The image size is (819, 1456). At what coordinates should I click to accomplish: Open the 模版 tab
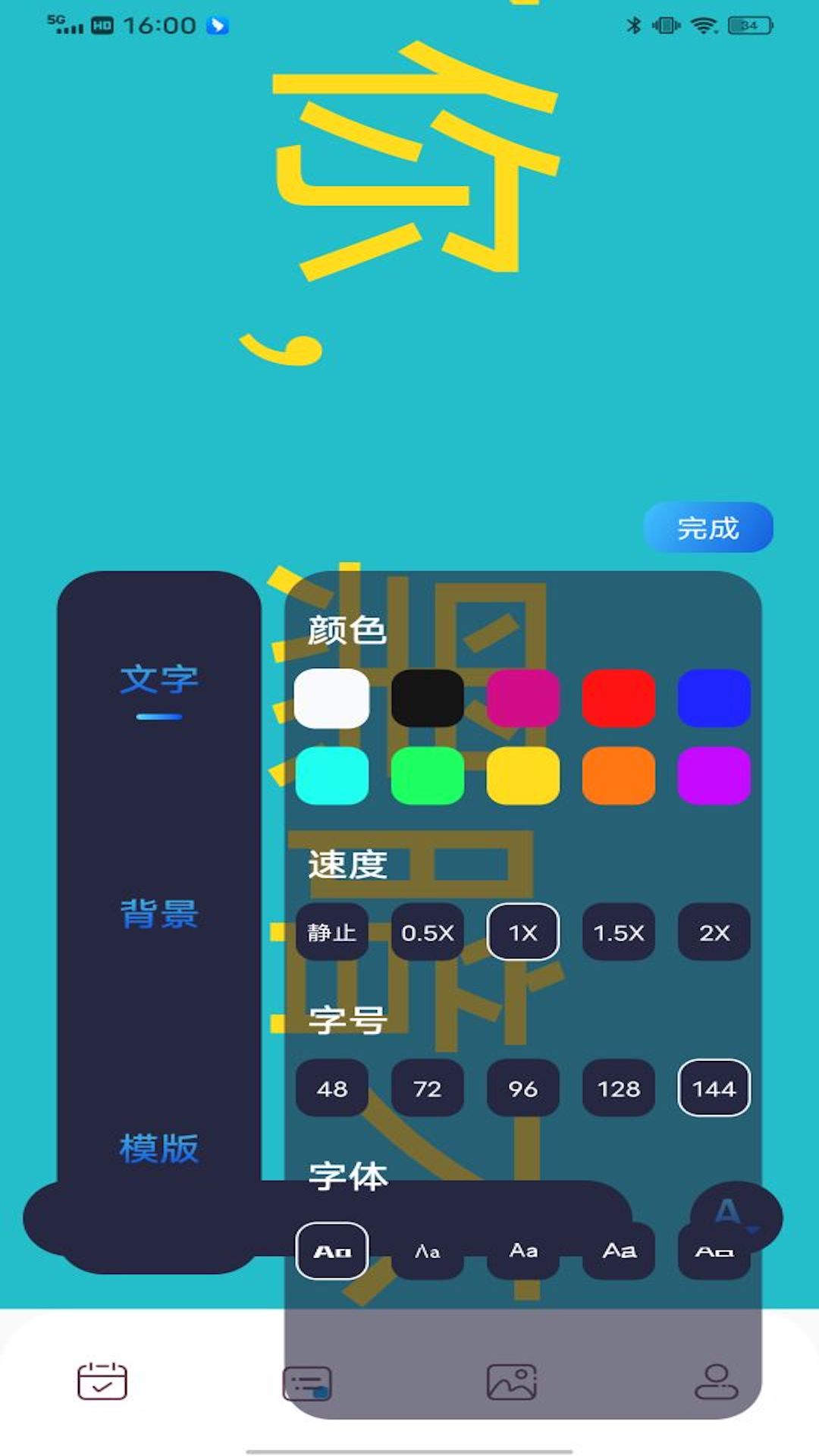pyautogui.click(x=159, y=1147)
